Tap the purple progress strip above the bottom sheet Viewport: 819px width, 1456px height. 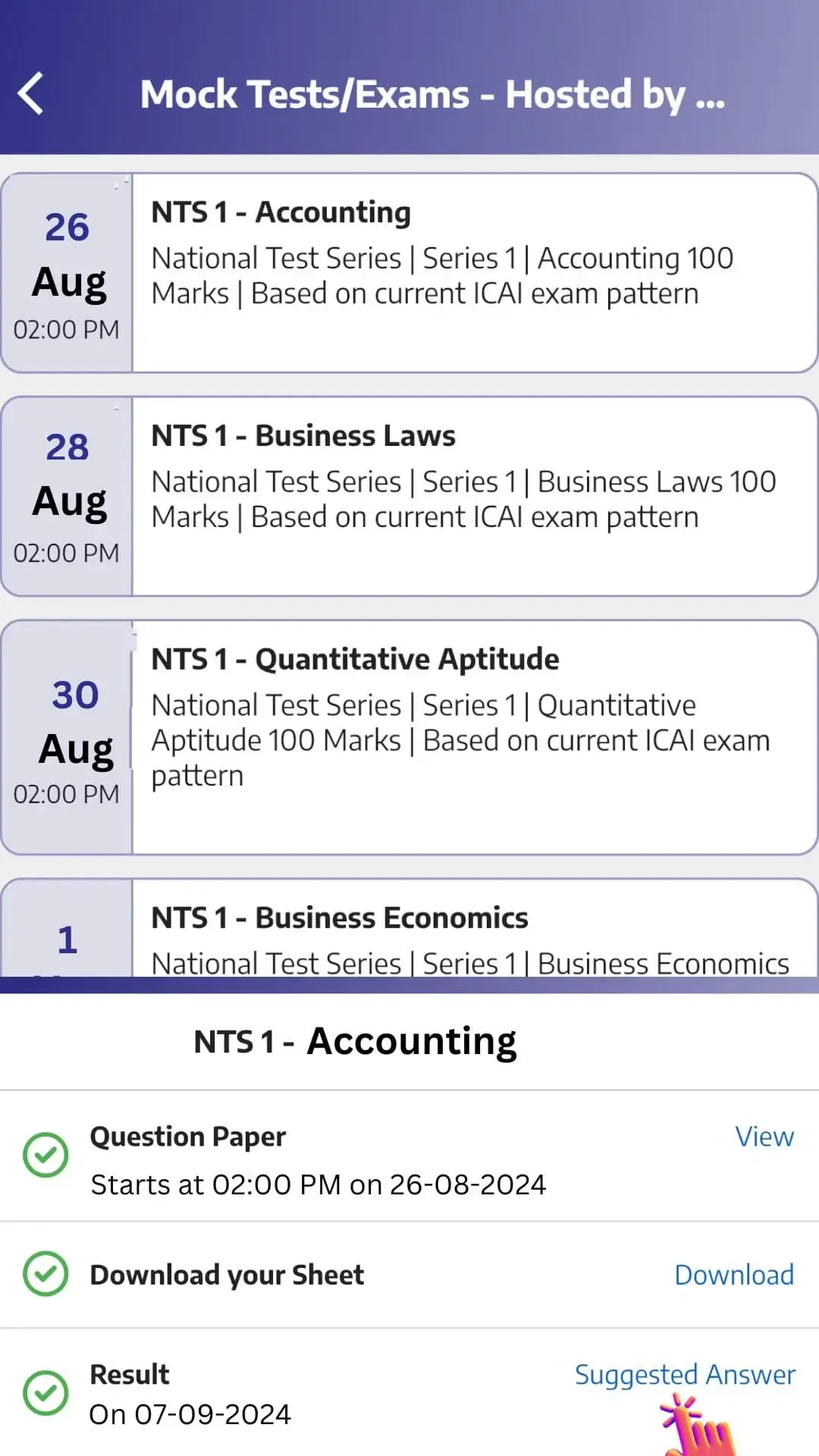pos(409,983)
